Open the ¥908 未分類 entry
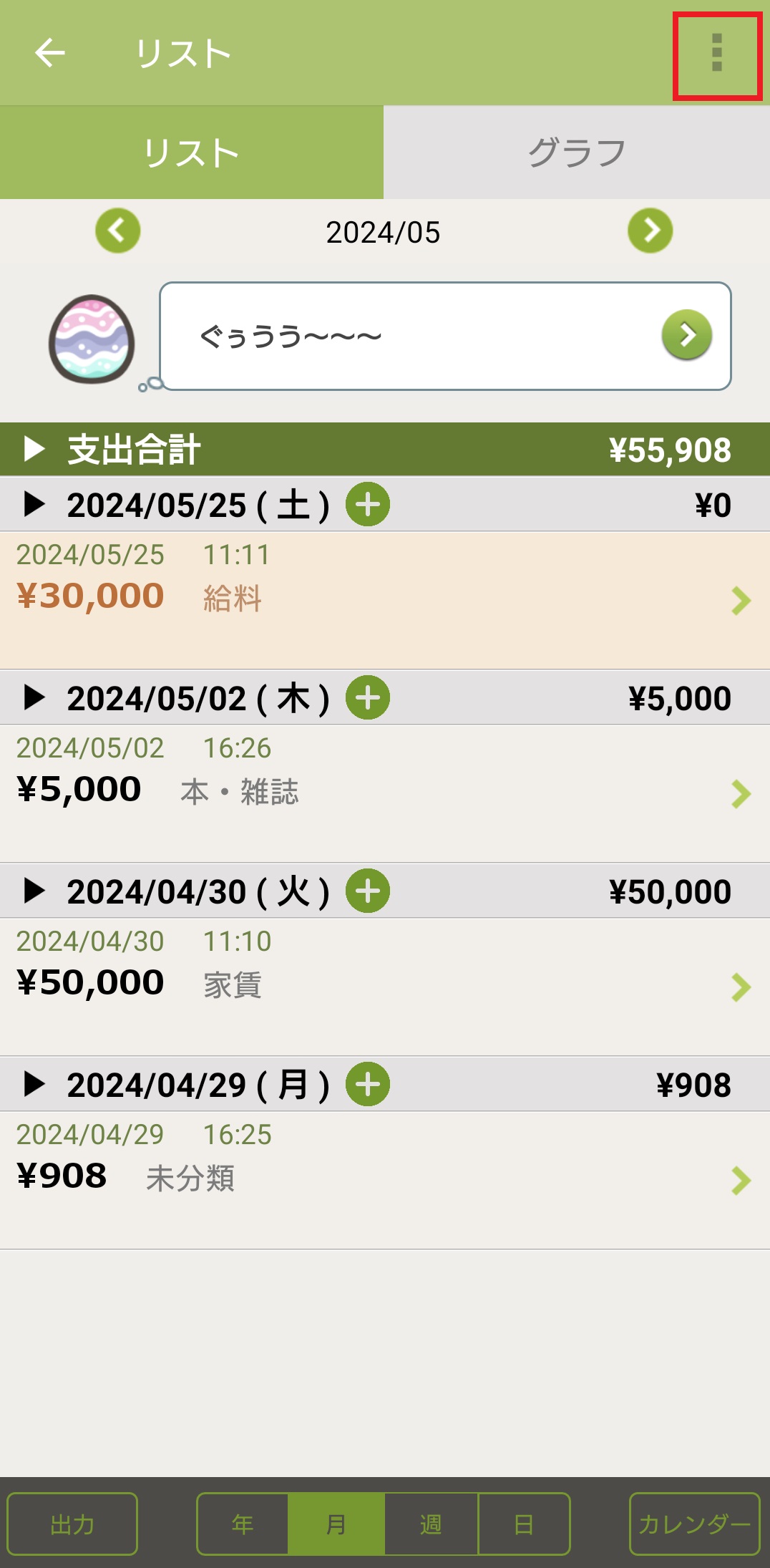 [x=385, y=1180]
